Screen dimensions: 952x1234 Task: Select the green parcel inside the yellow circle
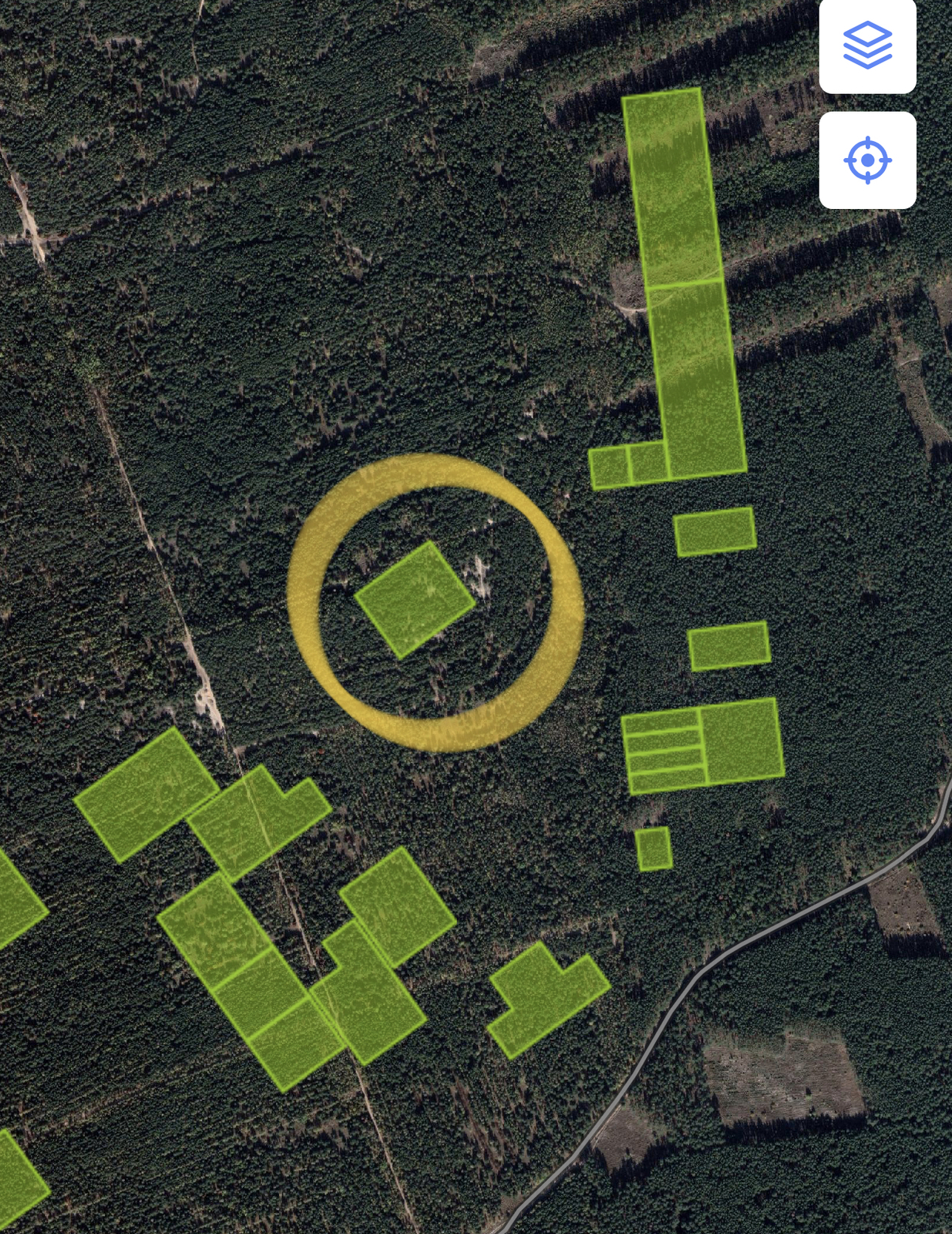point(415,599)
